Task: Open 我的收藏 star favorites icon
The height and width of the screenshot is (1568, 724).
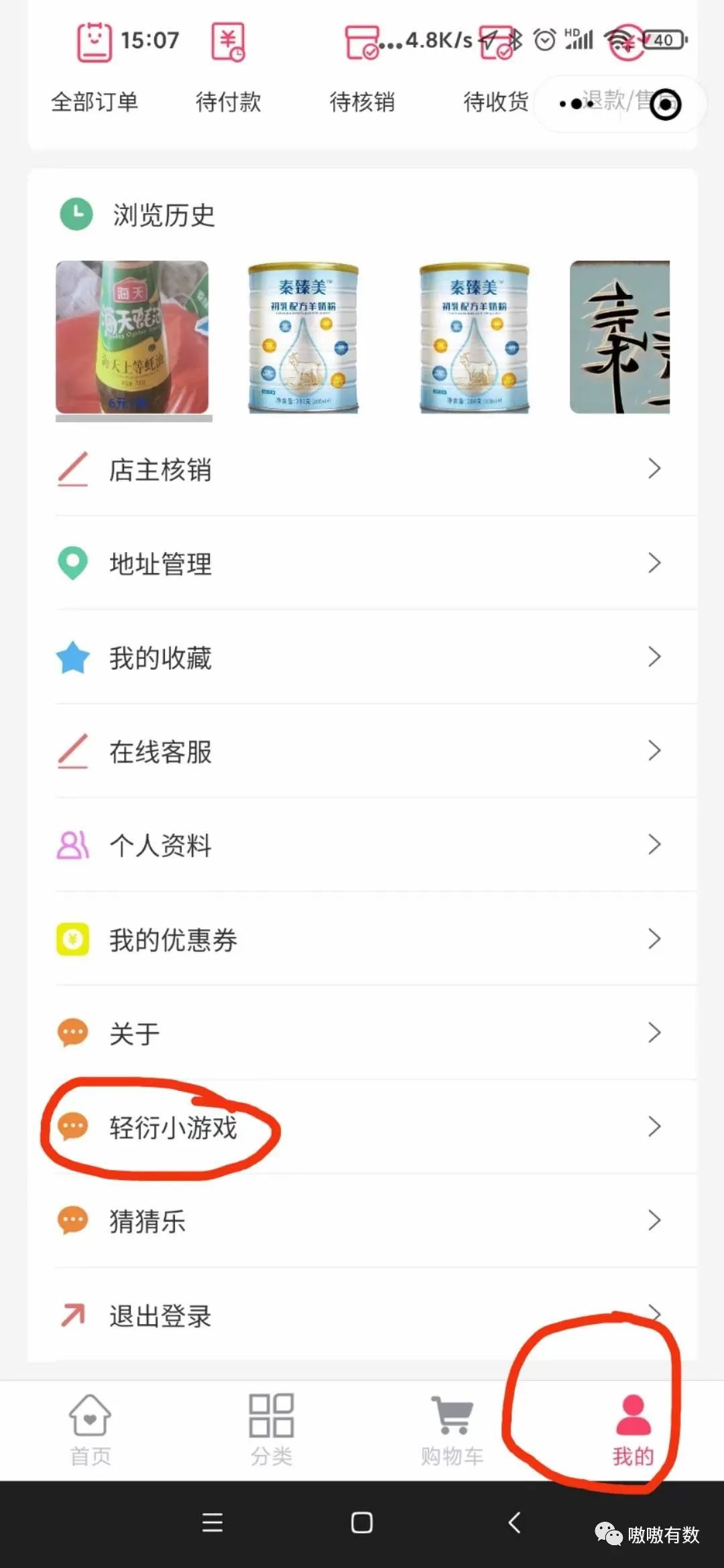Action: click(x=74, y=657)
